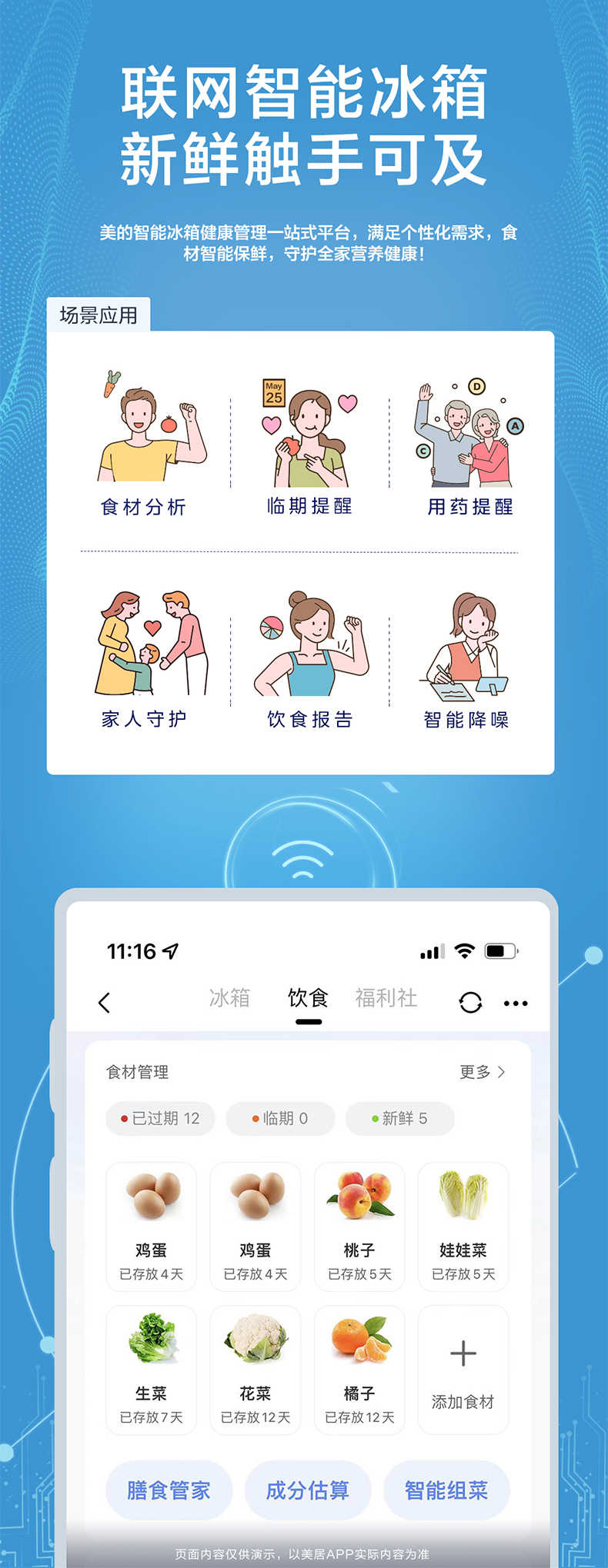608x1568 pixels.
Task: Open the 膳食管家 button
Action: click(169, 1490)
